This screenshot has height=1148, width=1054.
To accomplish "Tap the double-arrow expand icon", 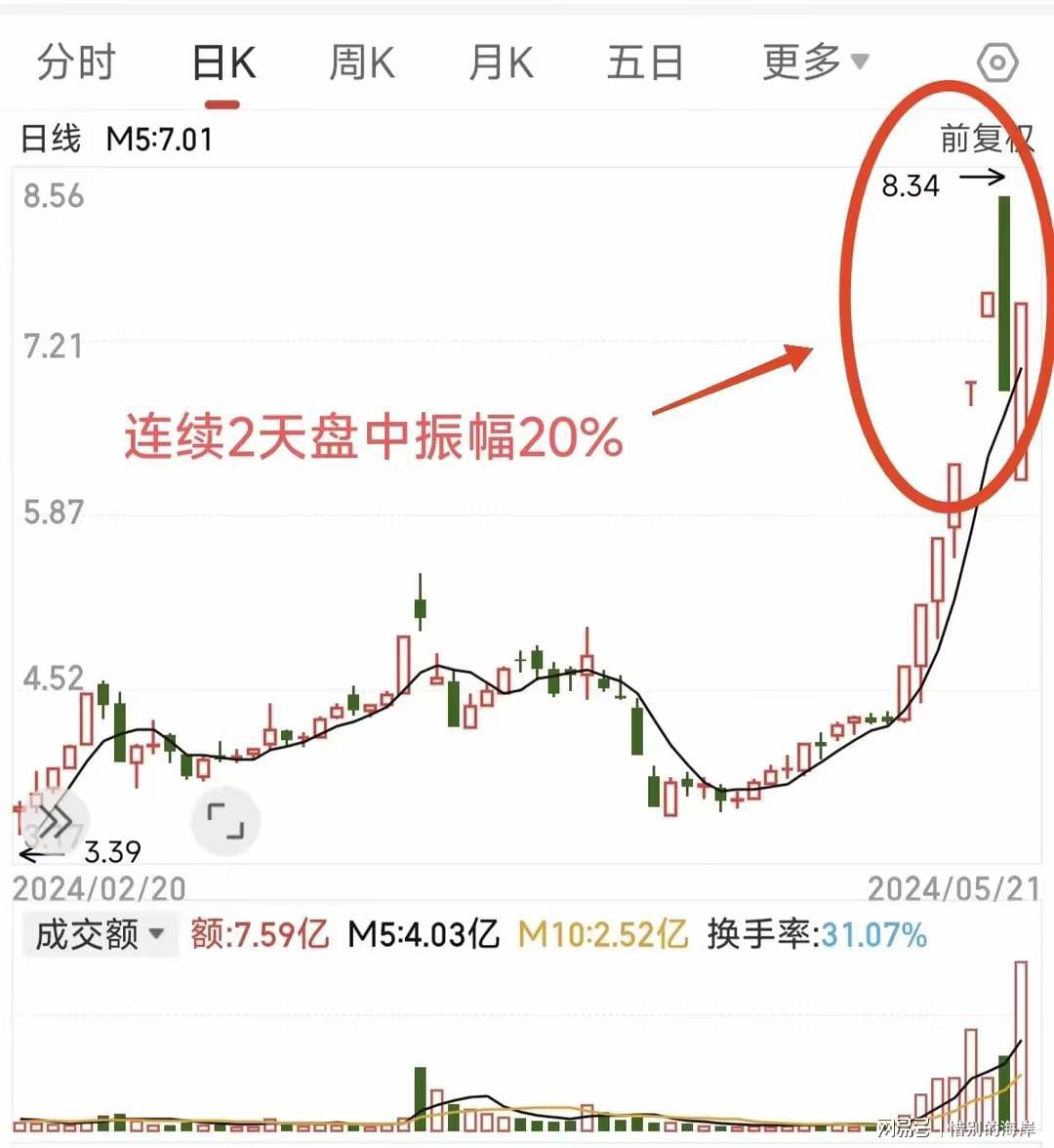I will click(56, 821).
